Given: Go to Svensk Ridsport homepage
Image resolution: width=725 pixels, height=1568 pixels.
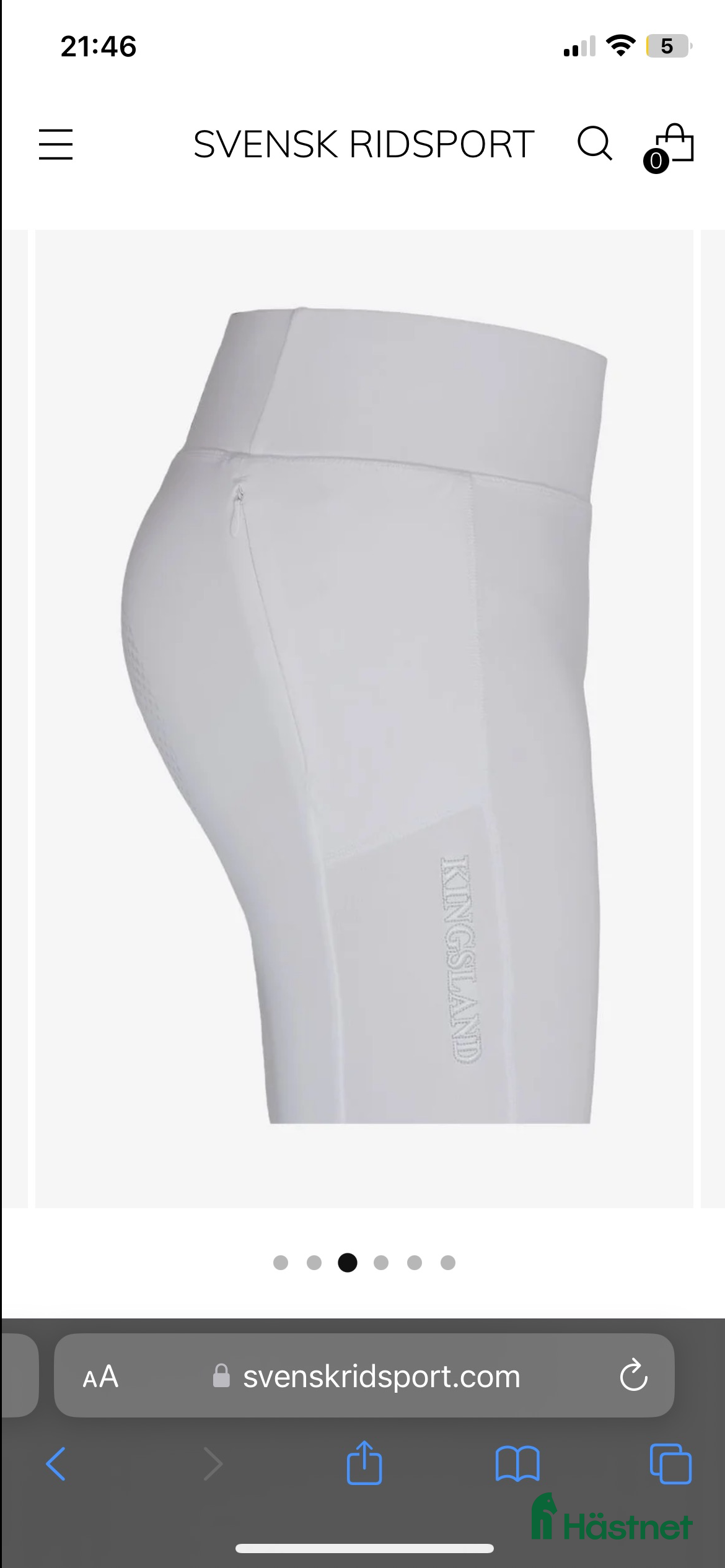Looking at the screenshot, I should [363, 144].
